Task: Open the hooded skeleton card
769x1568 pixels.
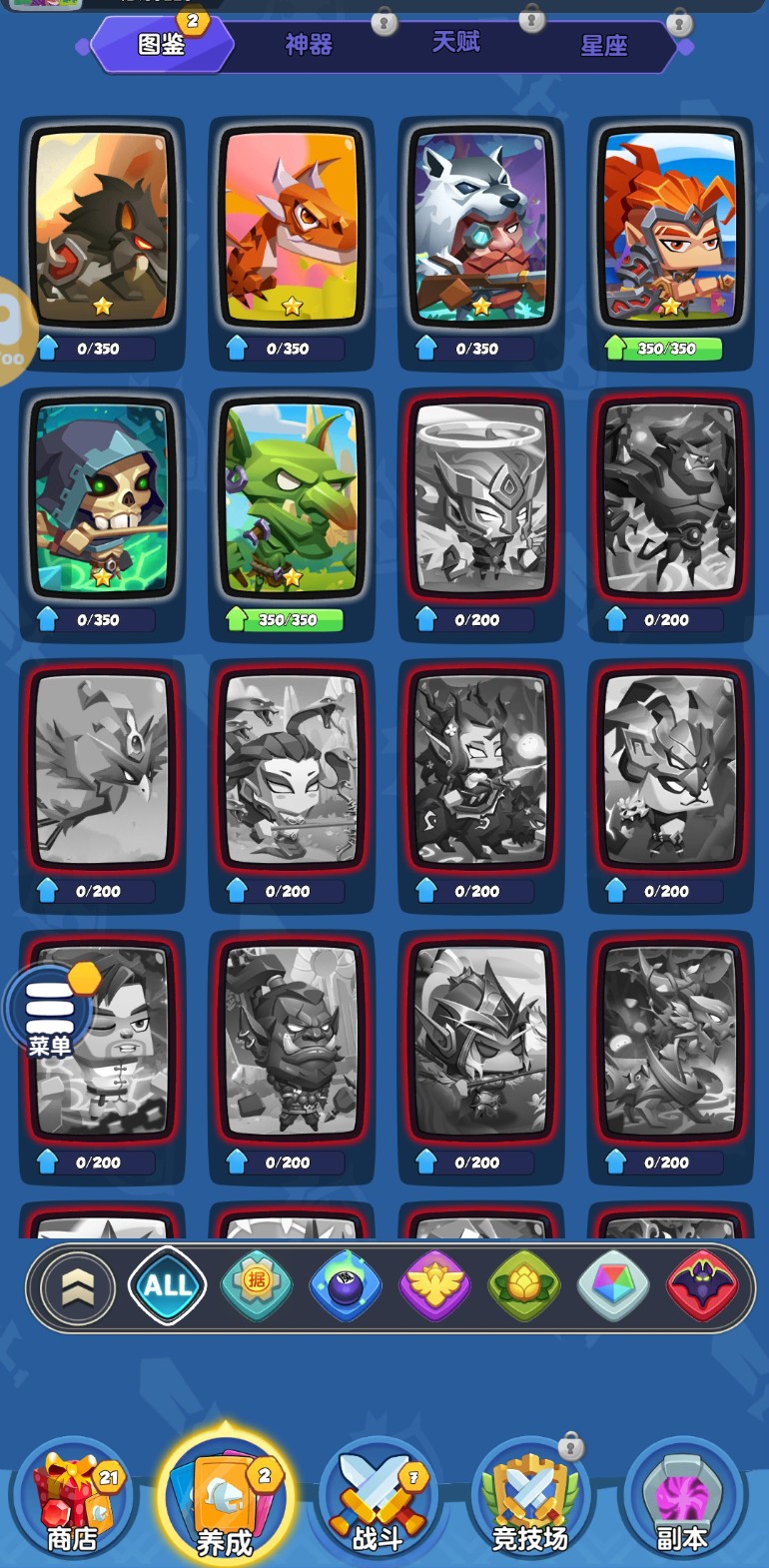Action: (x=102, y=499)
